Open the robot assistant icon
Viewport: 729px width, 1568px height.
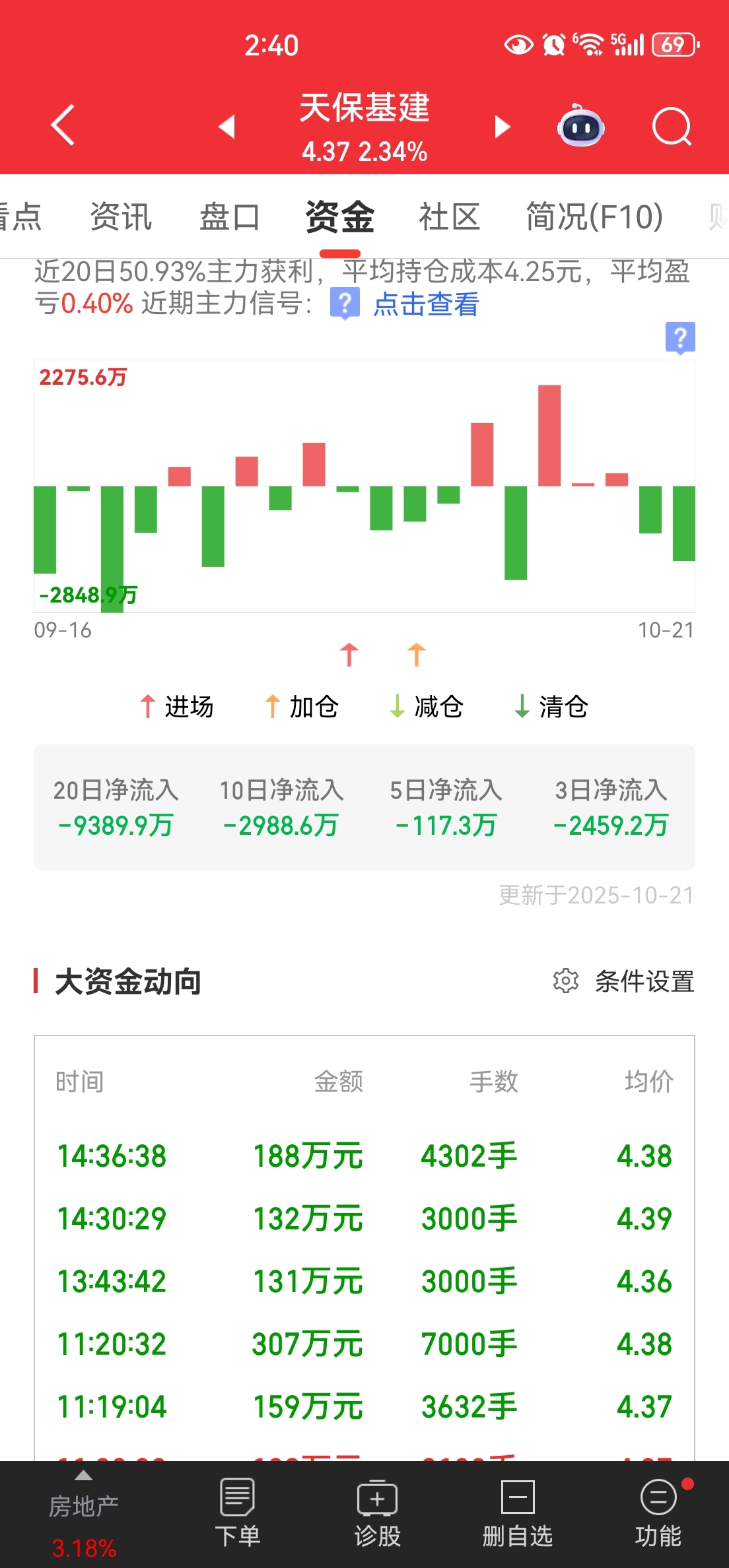(580, 125)
